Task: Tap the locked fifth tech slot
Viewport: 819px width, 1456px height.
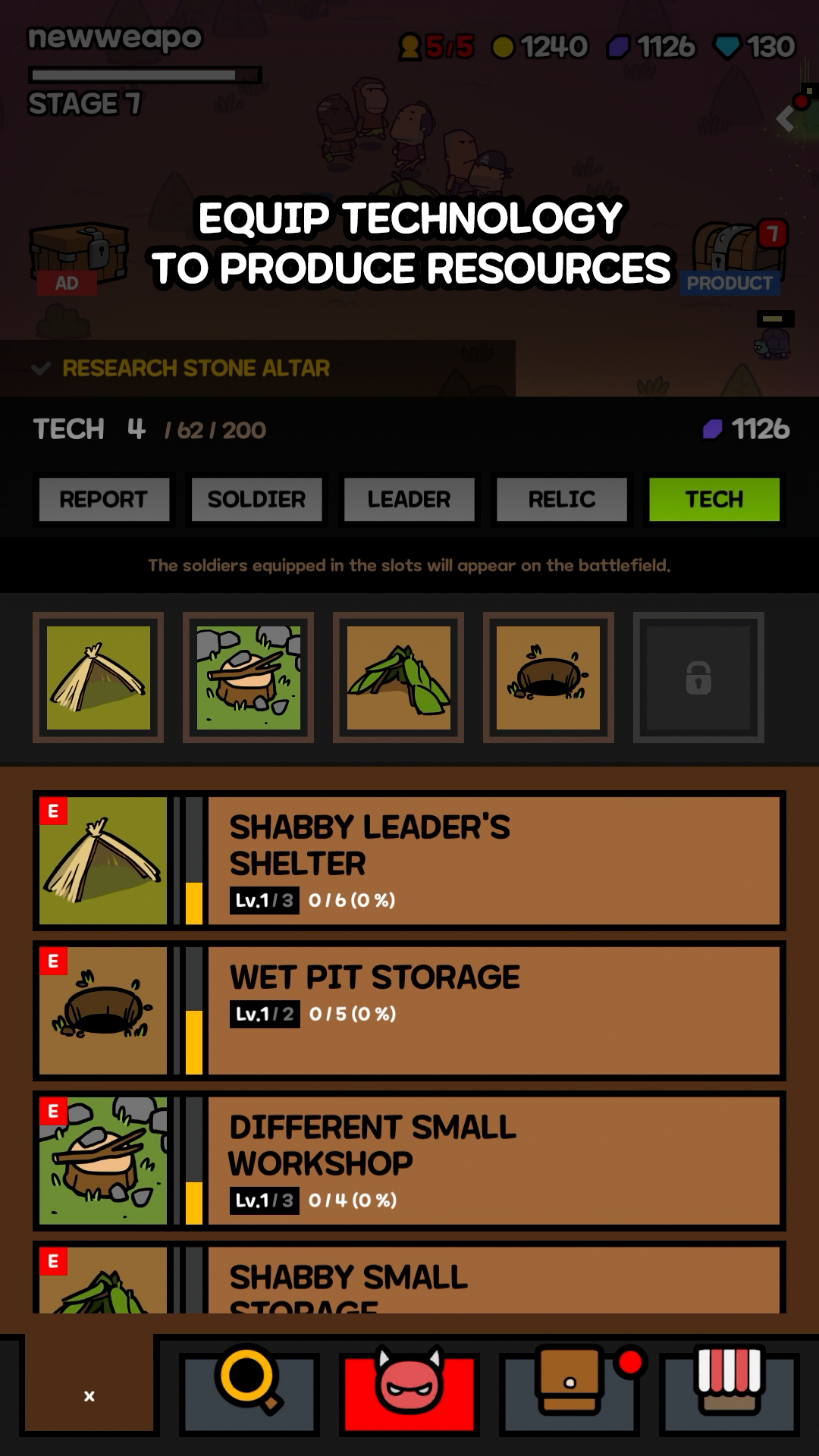Action: (x=698, y=677)
